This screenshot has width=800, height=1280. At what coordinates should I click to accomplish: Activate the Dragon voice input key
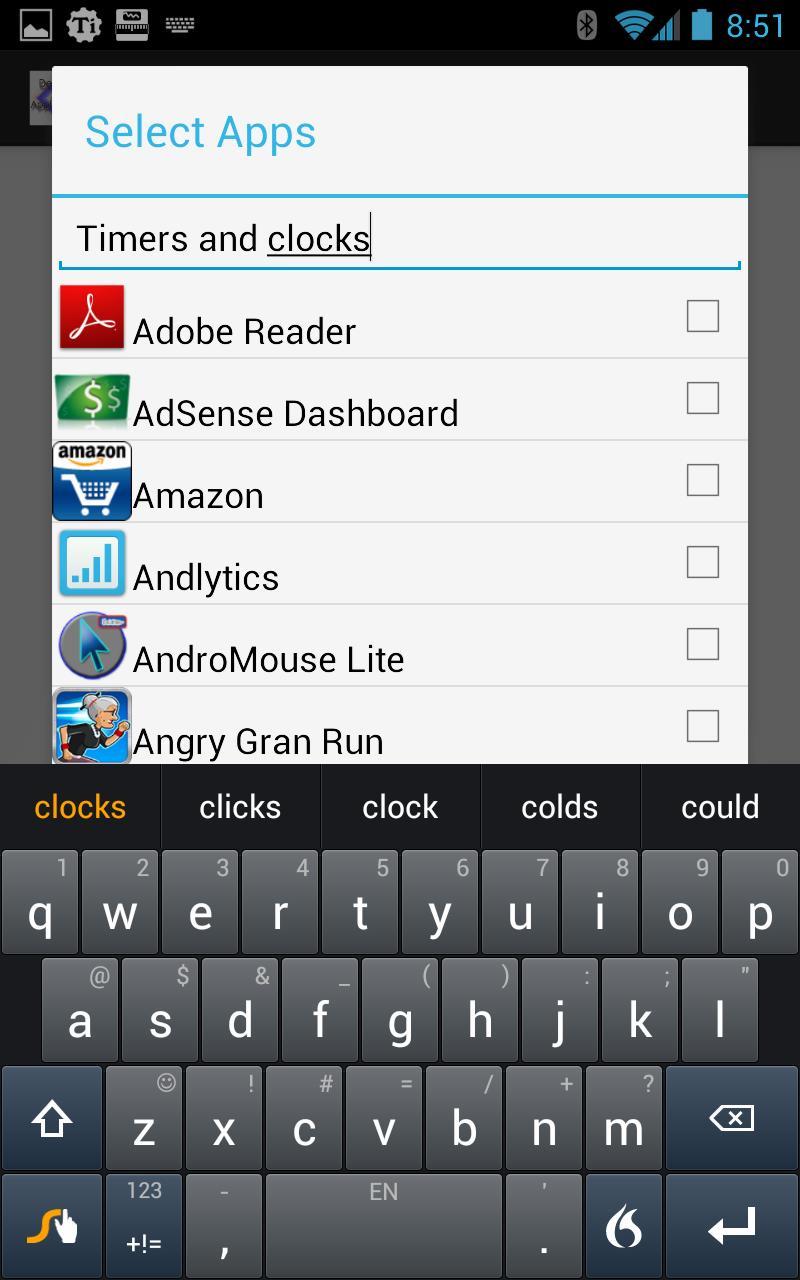pyautogui.click(x=624, y=1226)
